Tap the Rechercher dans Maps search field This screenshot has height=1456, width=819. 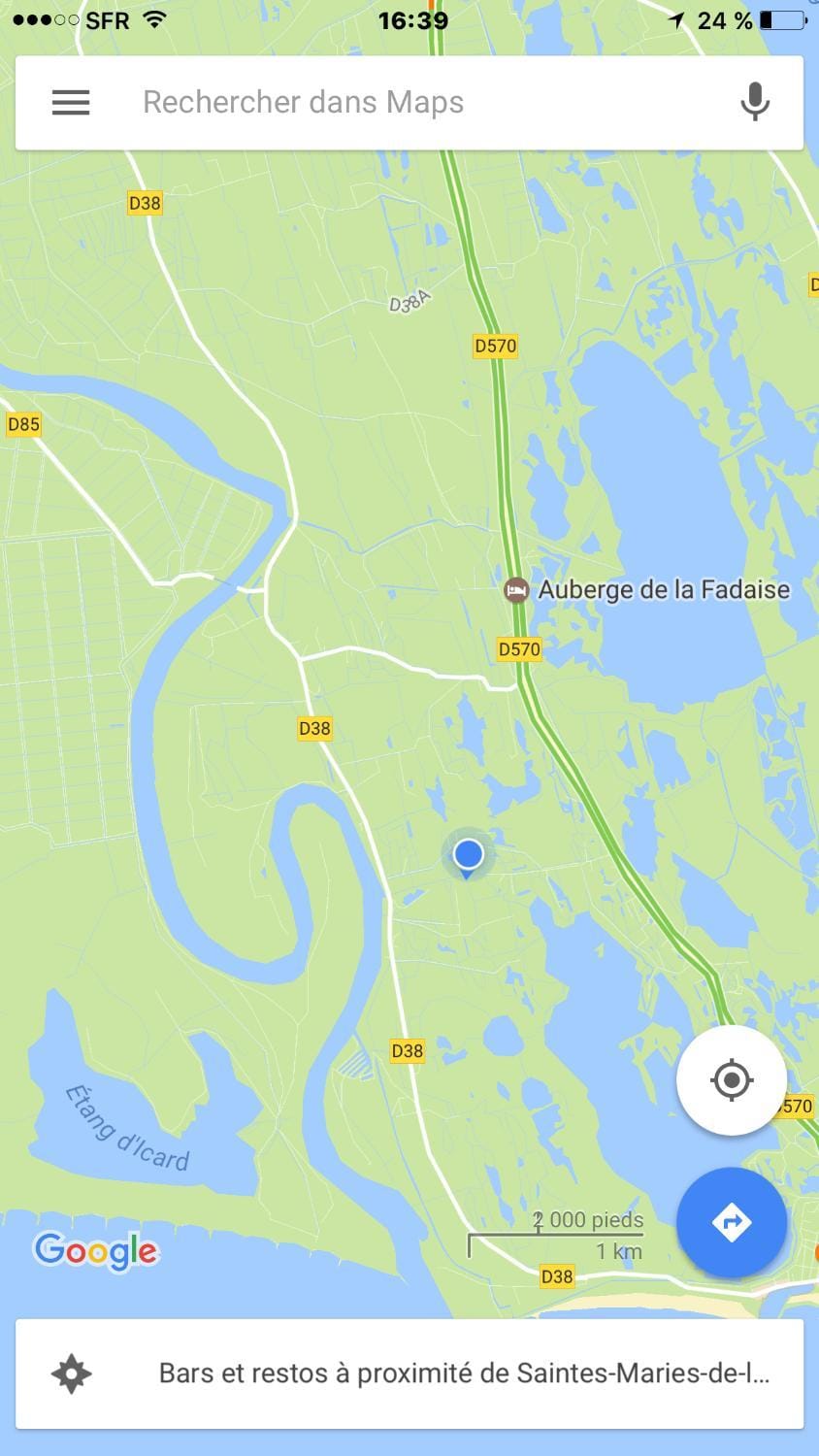[408, 103]
